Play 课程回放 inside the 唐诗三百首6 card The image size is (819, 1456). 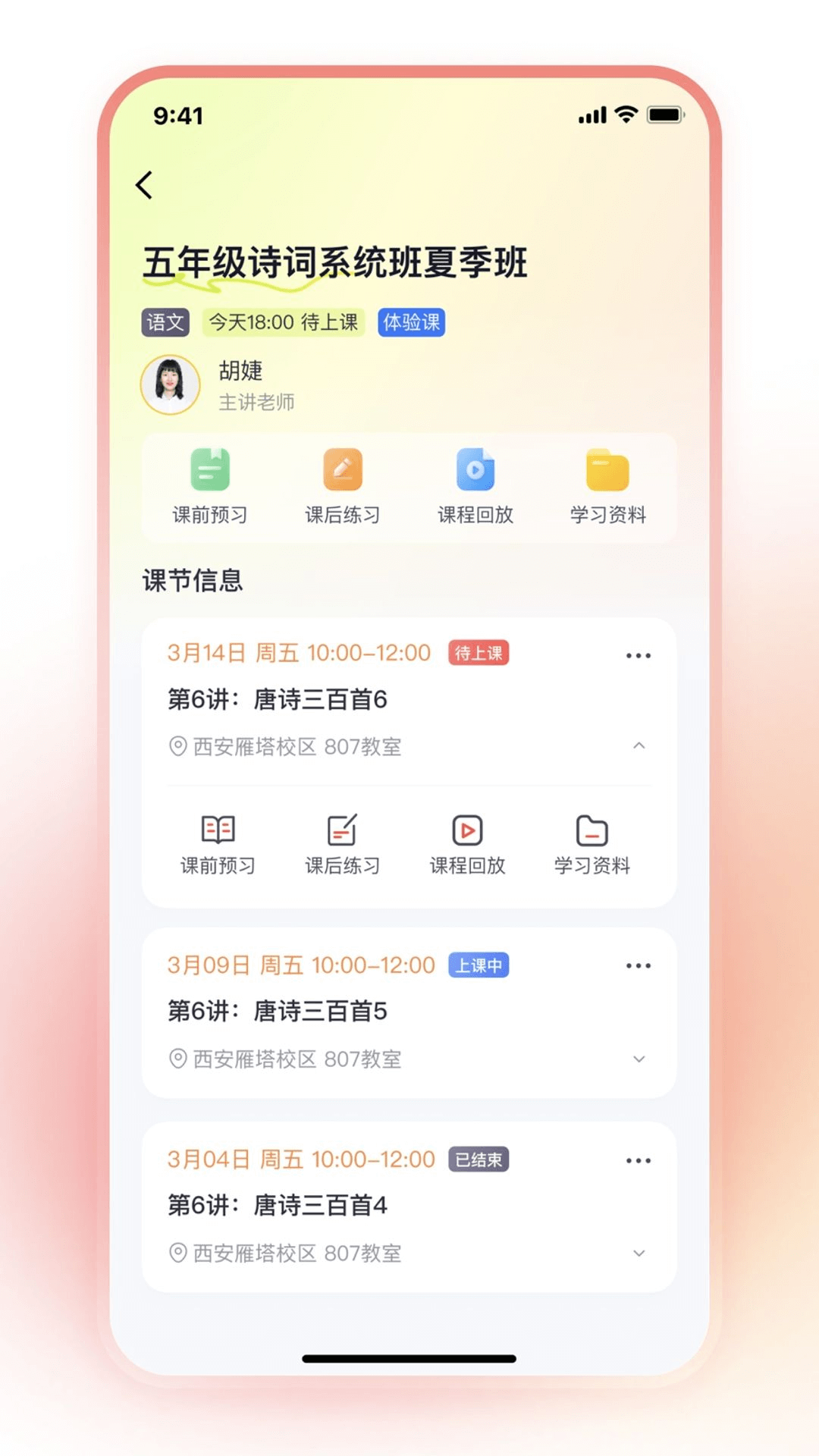point(467,844)
